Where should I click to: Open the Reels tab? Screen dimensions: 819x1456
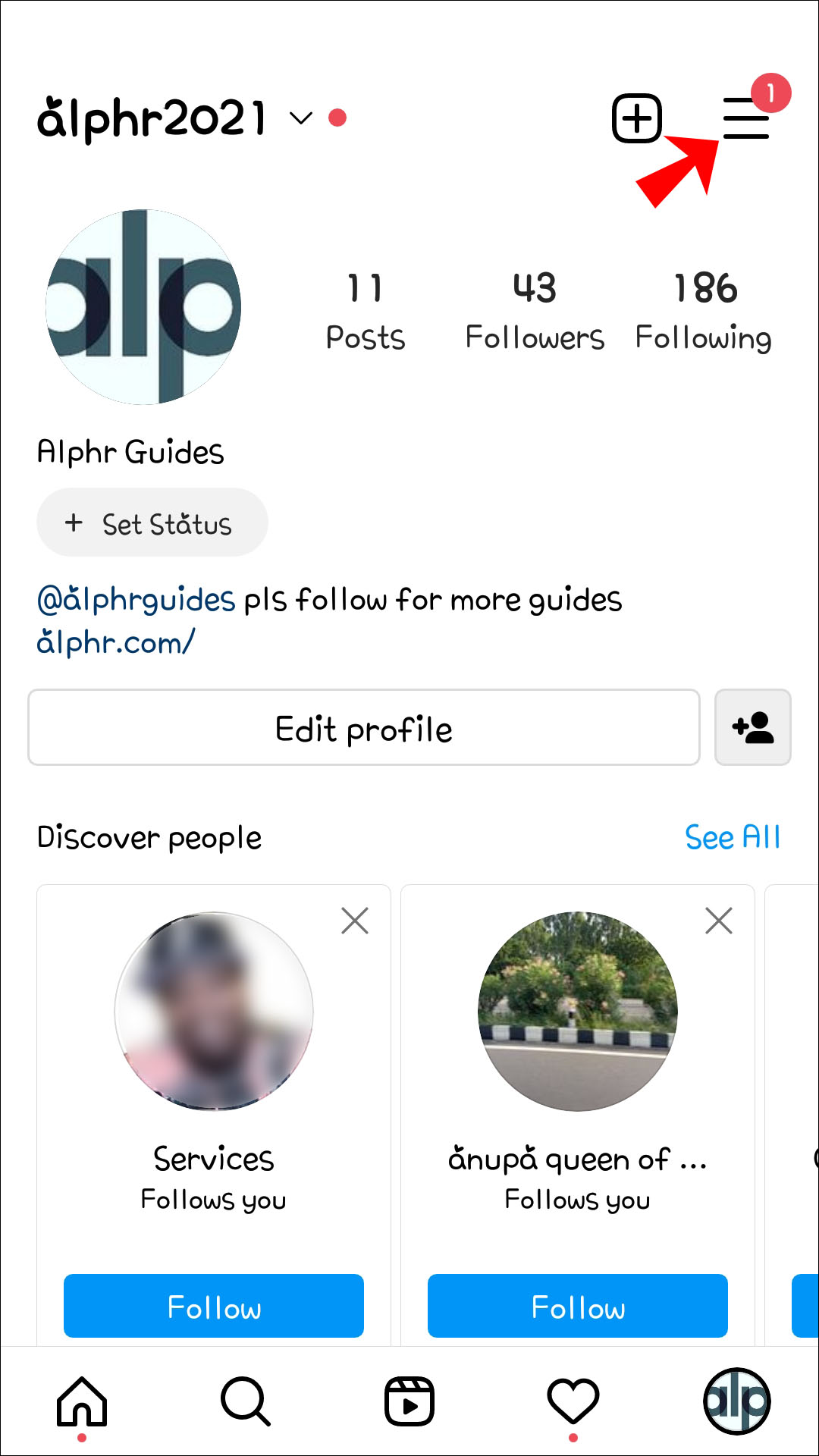(x=409, y=1401)
